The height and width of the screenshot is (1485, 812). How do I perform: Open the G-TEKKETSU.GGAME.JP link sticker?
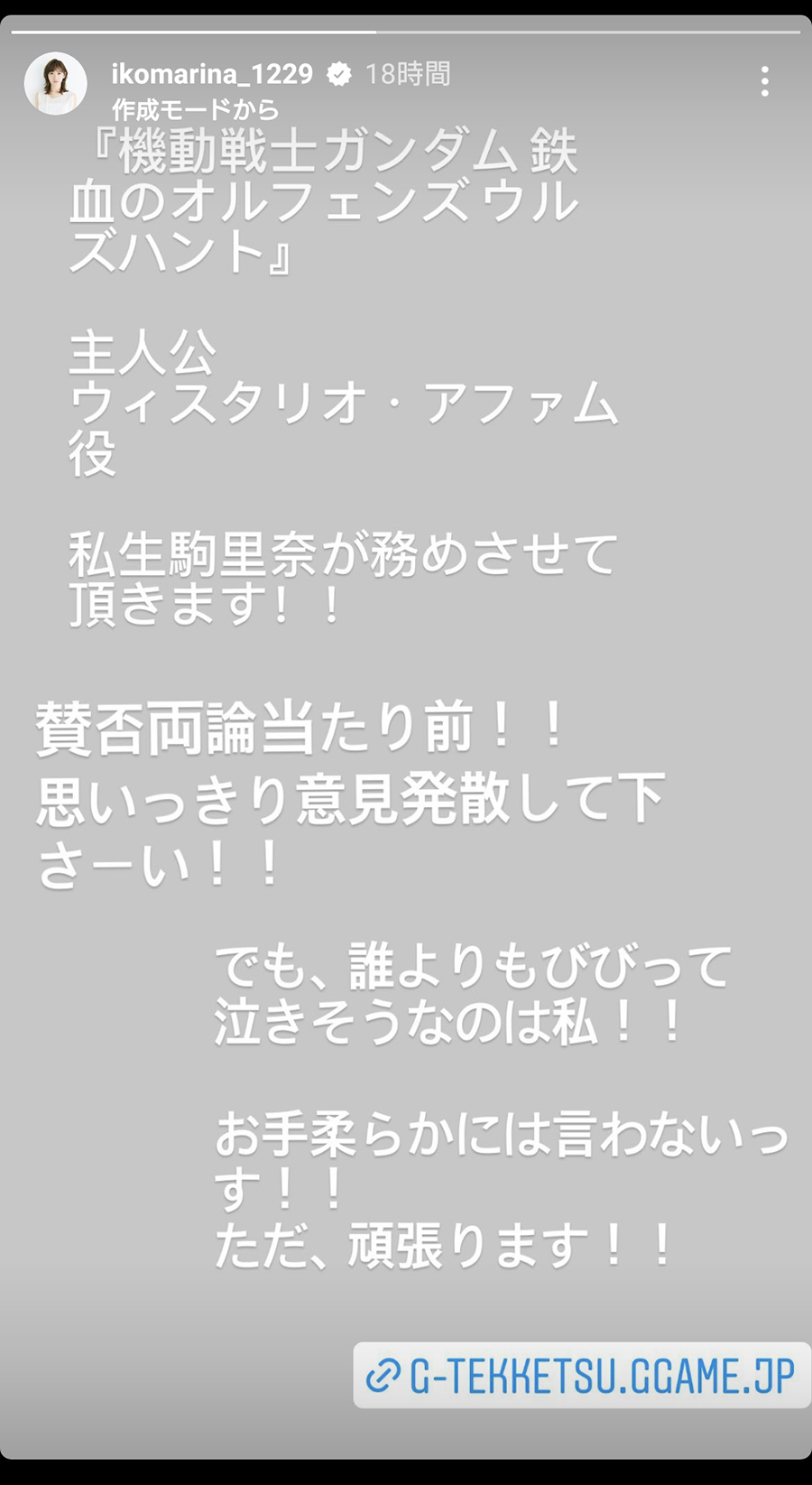tap(583, 1375)
